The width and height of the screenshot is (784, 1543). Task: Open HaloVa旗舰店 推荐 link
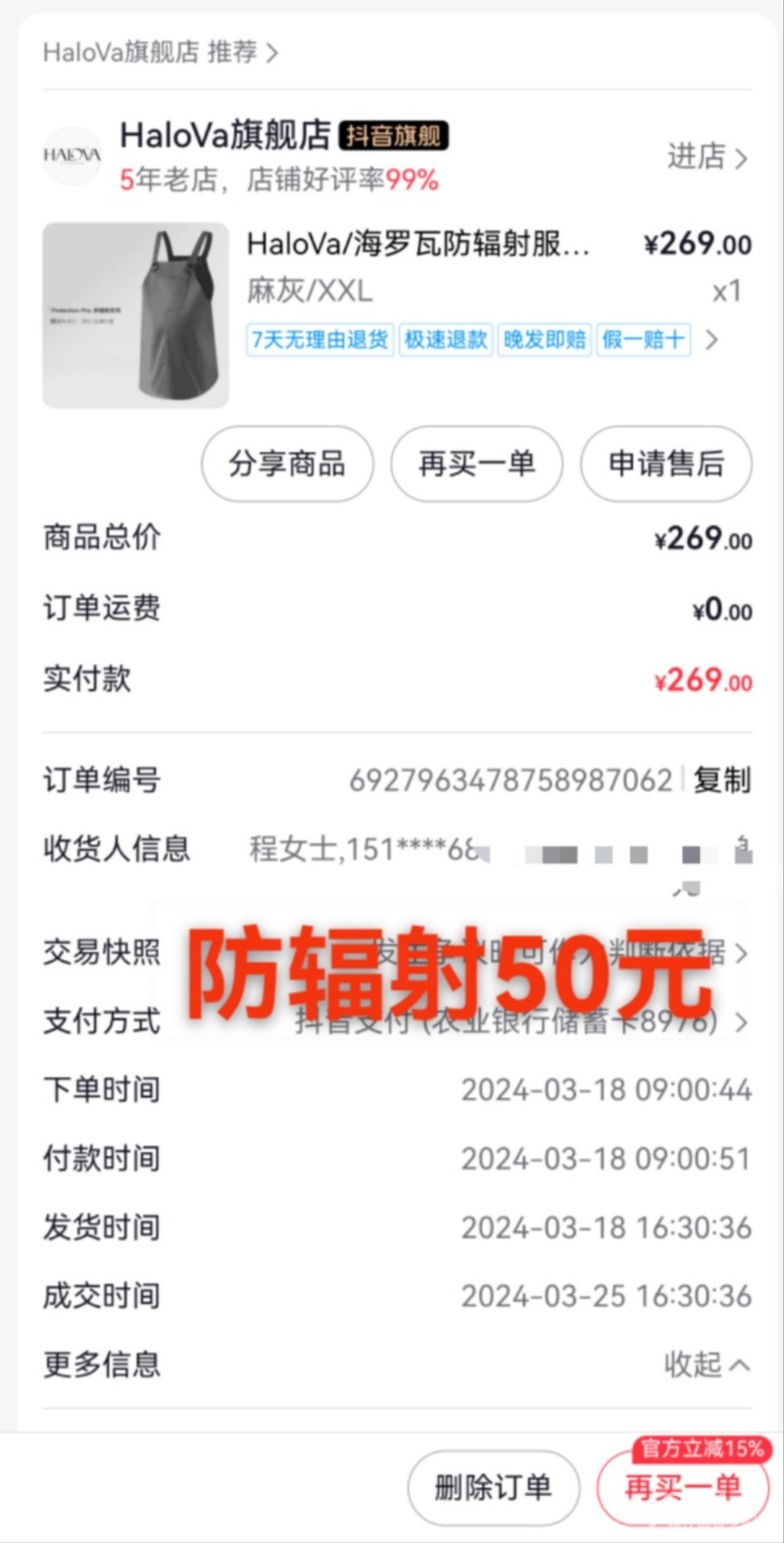click(x=161, y=52)
